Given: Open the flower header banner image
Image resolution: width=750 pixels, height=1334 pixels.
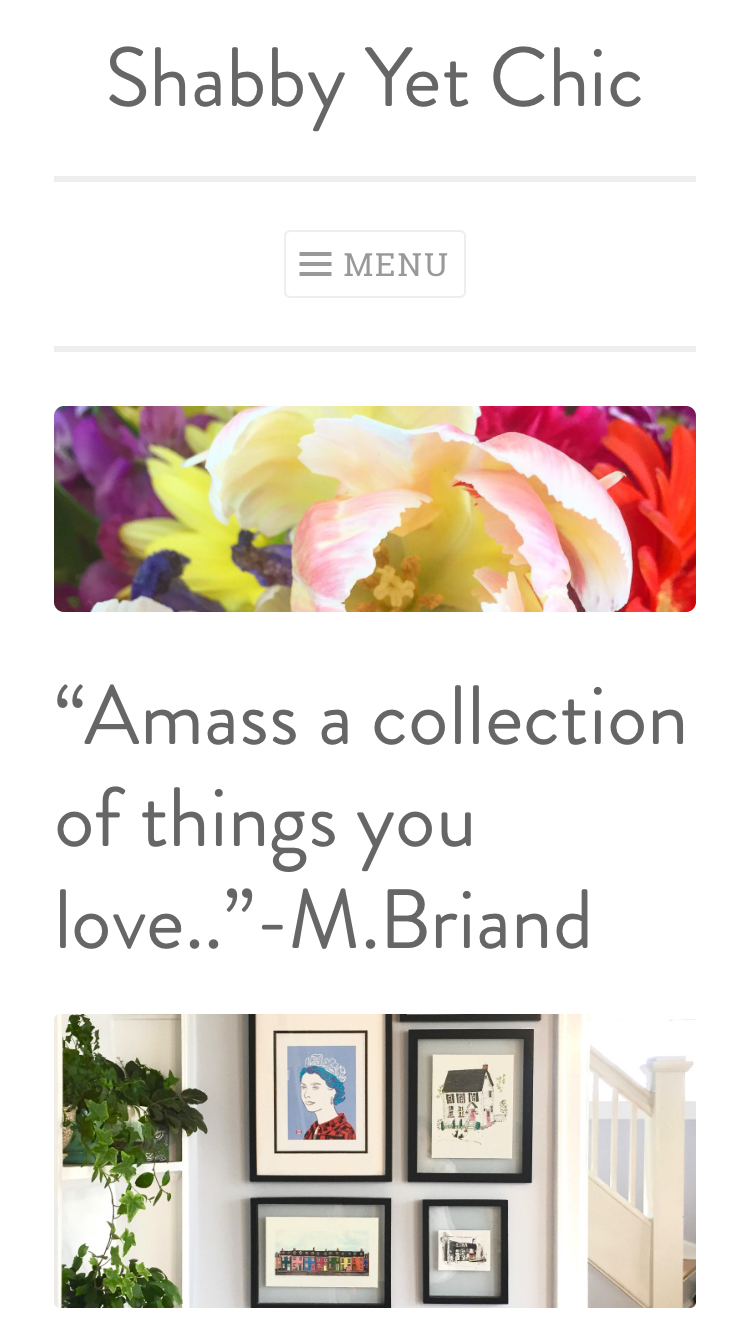Looking at the screenshot, I should tap(375, 509).
